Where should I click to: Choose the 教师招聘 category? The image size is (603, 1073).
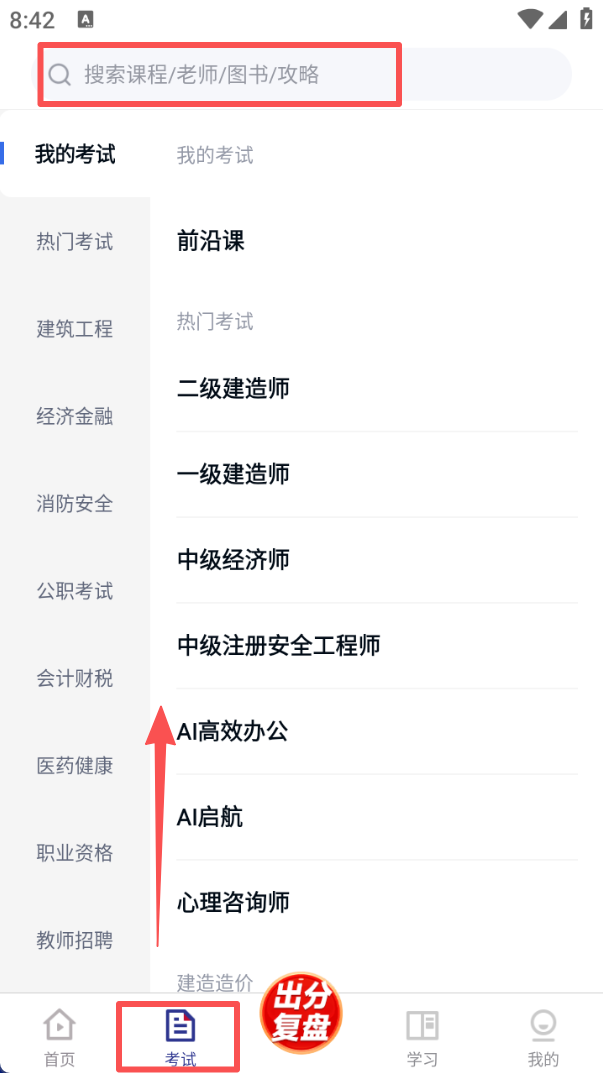click(75, 940)
